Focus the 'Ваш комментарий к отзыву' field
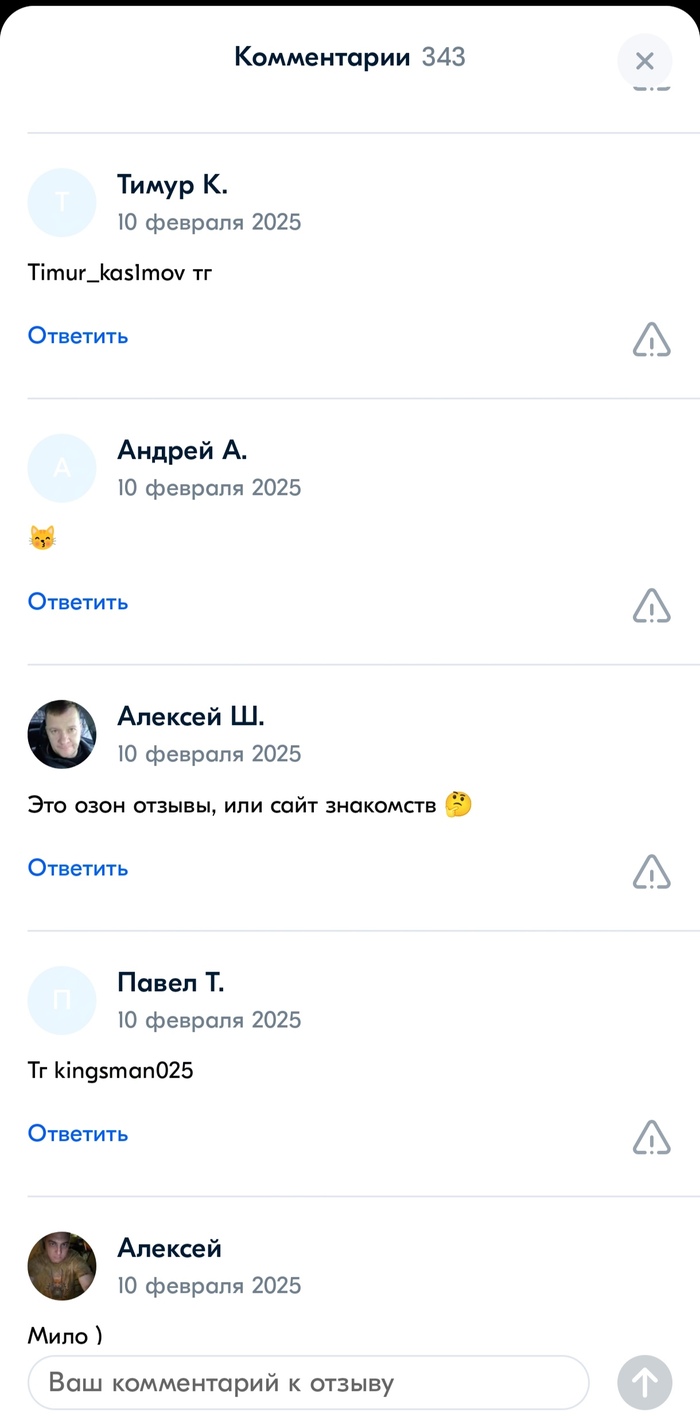 (308, 1383)
